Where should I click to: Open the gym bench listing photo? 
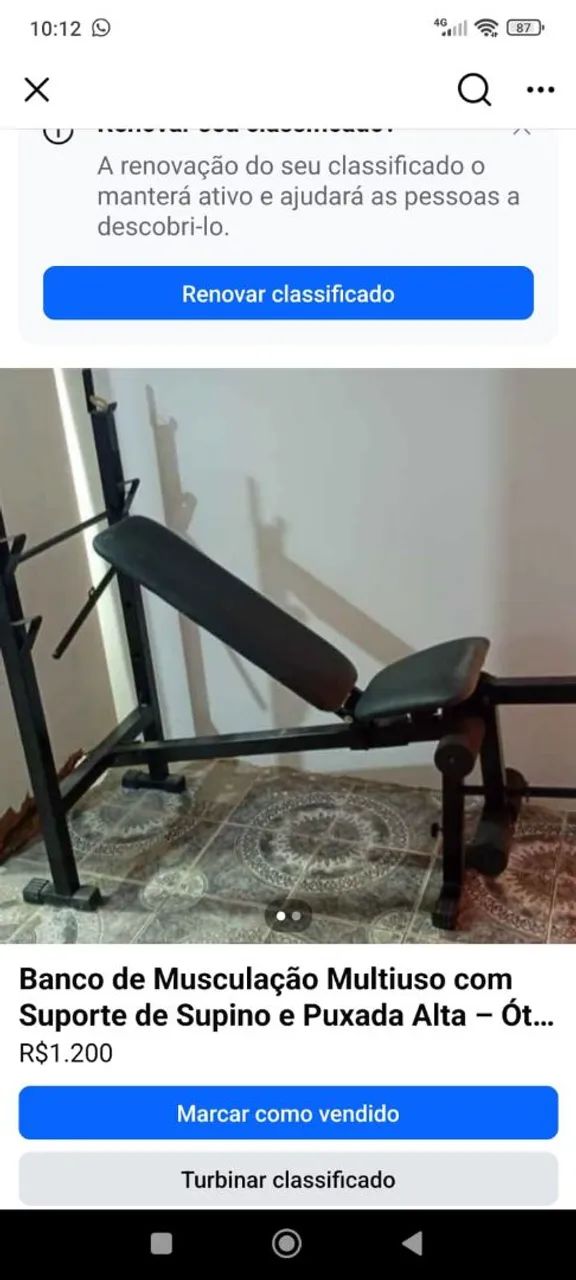[288, 655]
